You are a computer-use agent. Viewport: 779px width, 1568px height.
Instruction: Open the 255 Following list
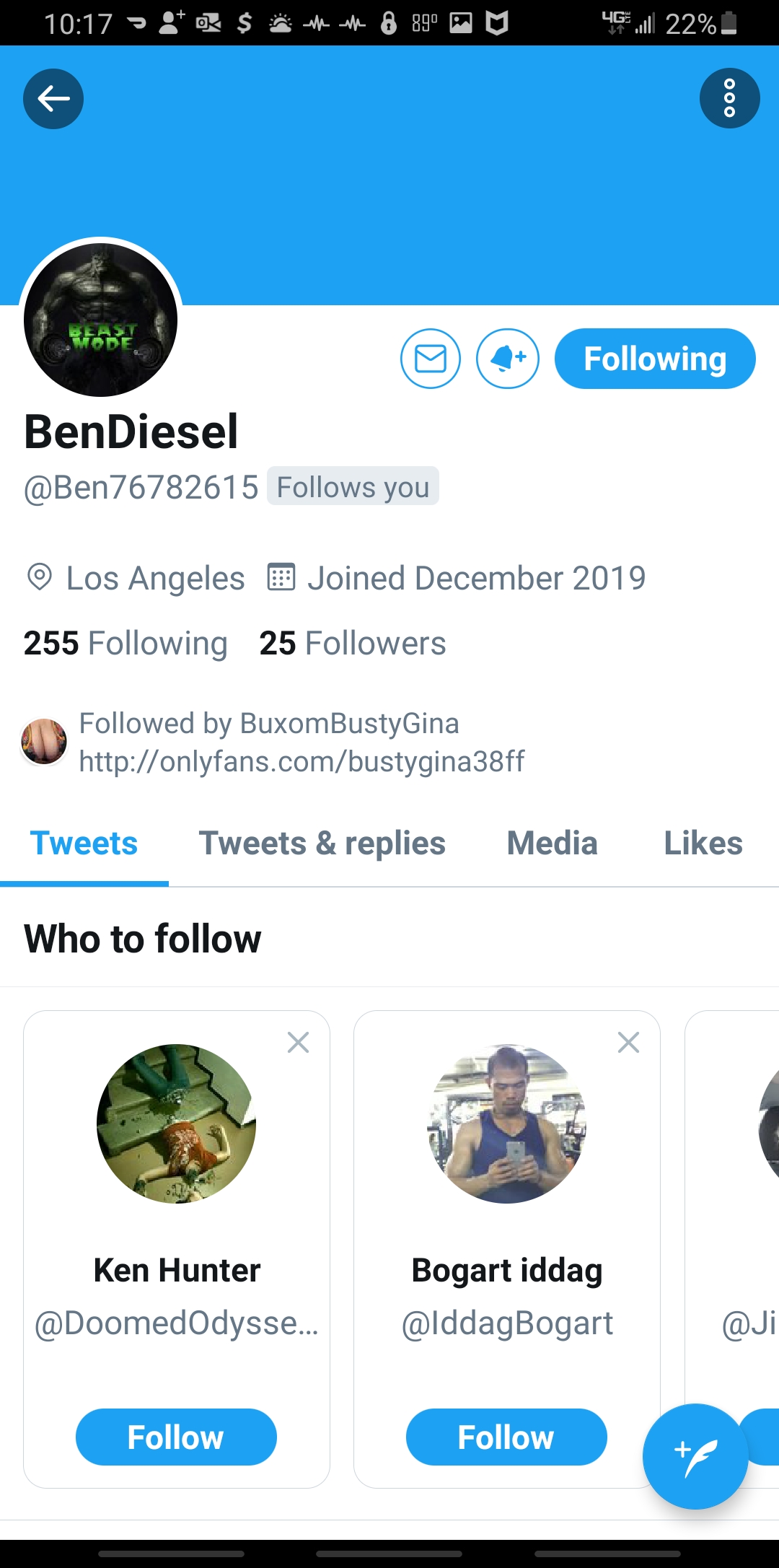126,643
